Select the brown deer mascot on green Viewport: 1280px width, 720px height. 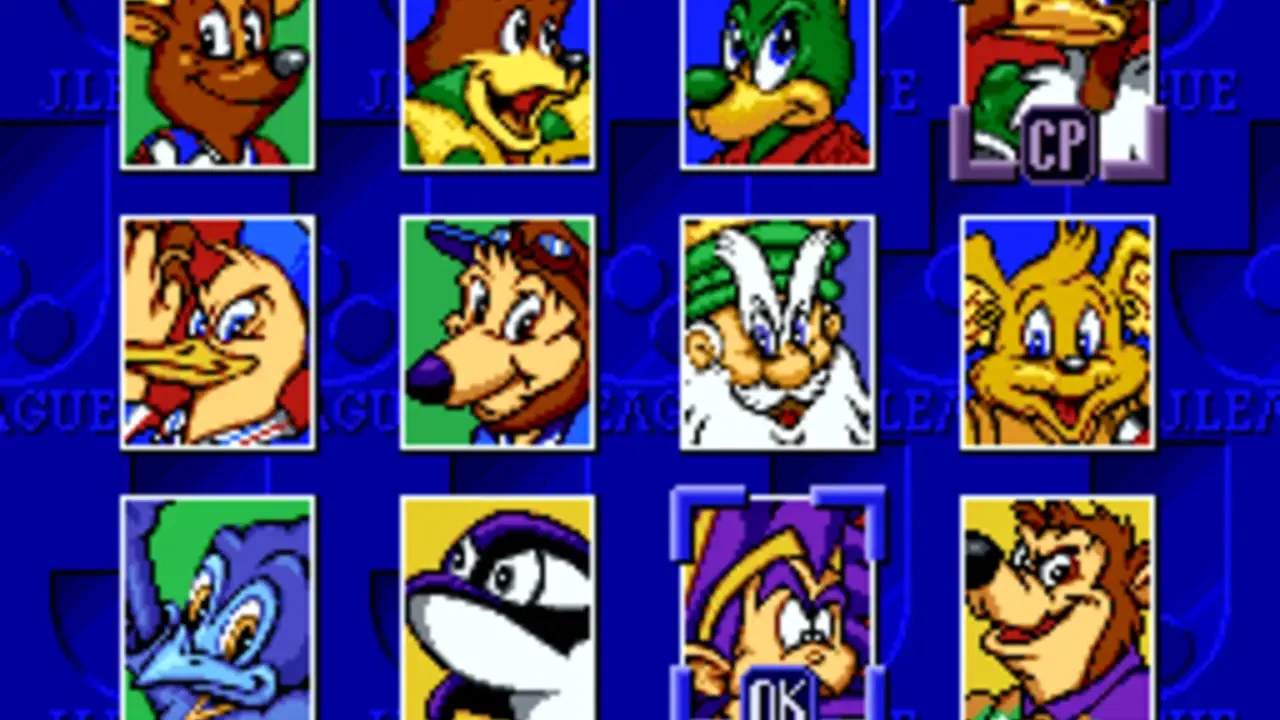[218, 83]
